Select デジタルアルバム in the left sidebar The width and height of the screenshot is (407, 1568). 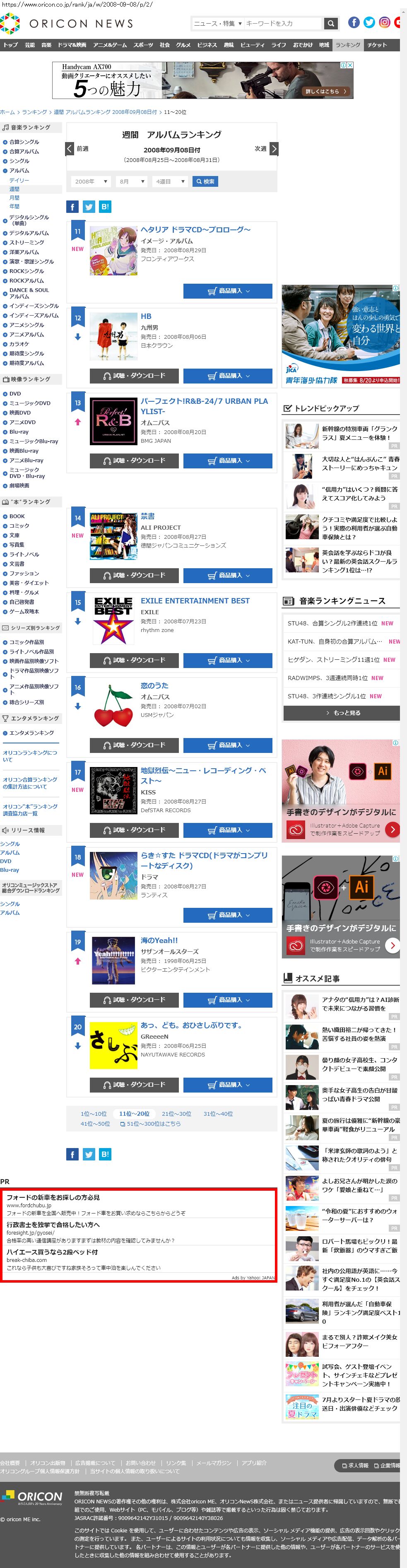(x=29, y=233)
